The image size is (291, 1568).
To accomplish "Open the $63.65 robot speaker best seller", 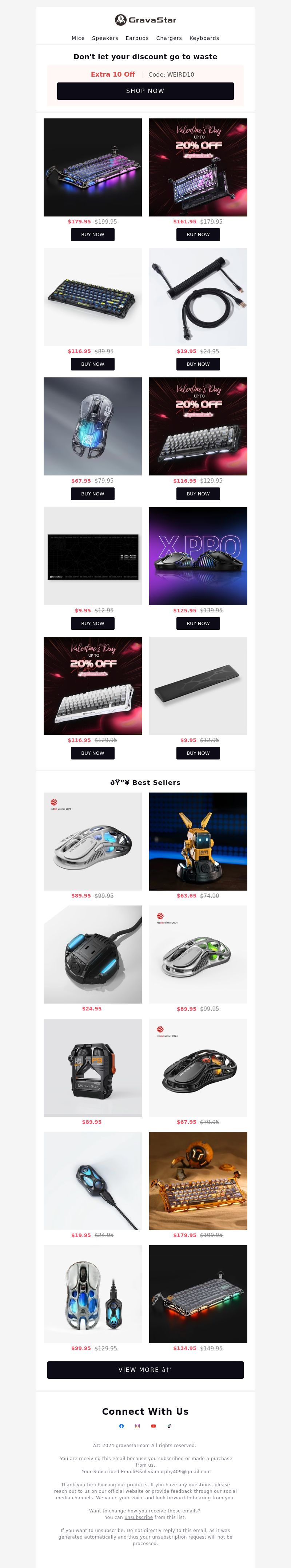I will [198, 841].
